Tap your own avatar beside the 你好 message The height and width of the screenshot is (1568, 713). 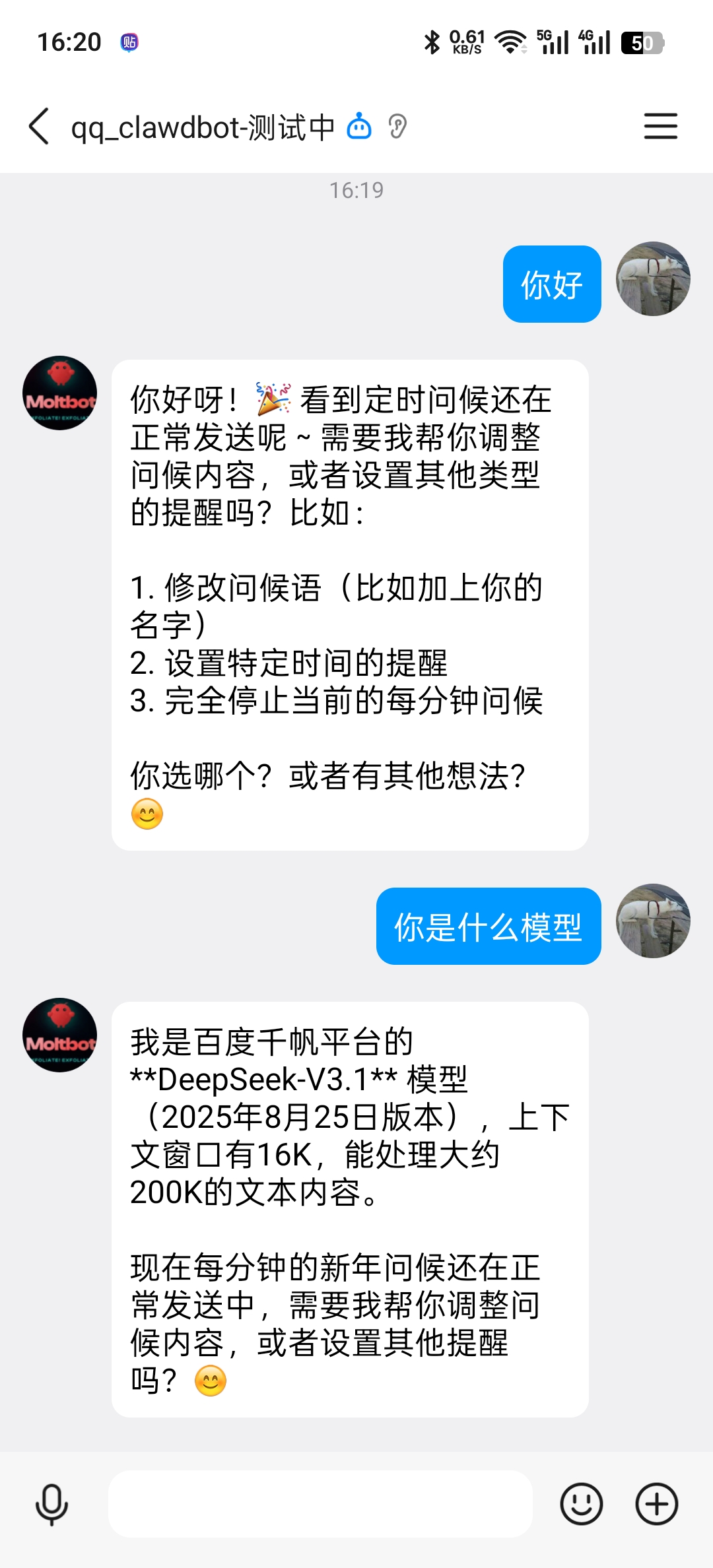click(653, 279)
